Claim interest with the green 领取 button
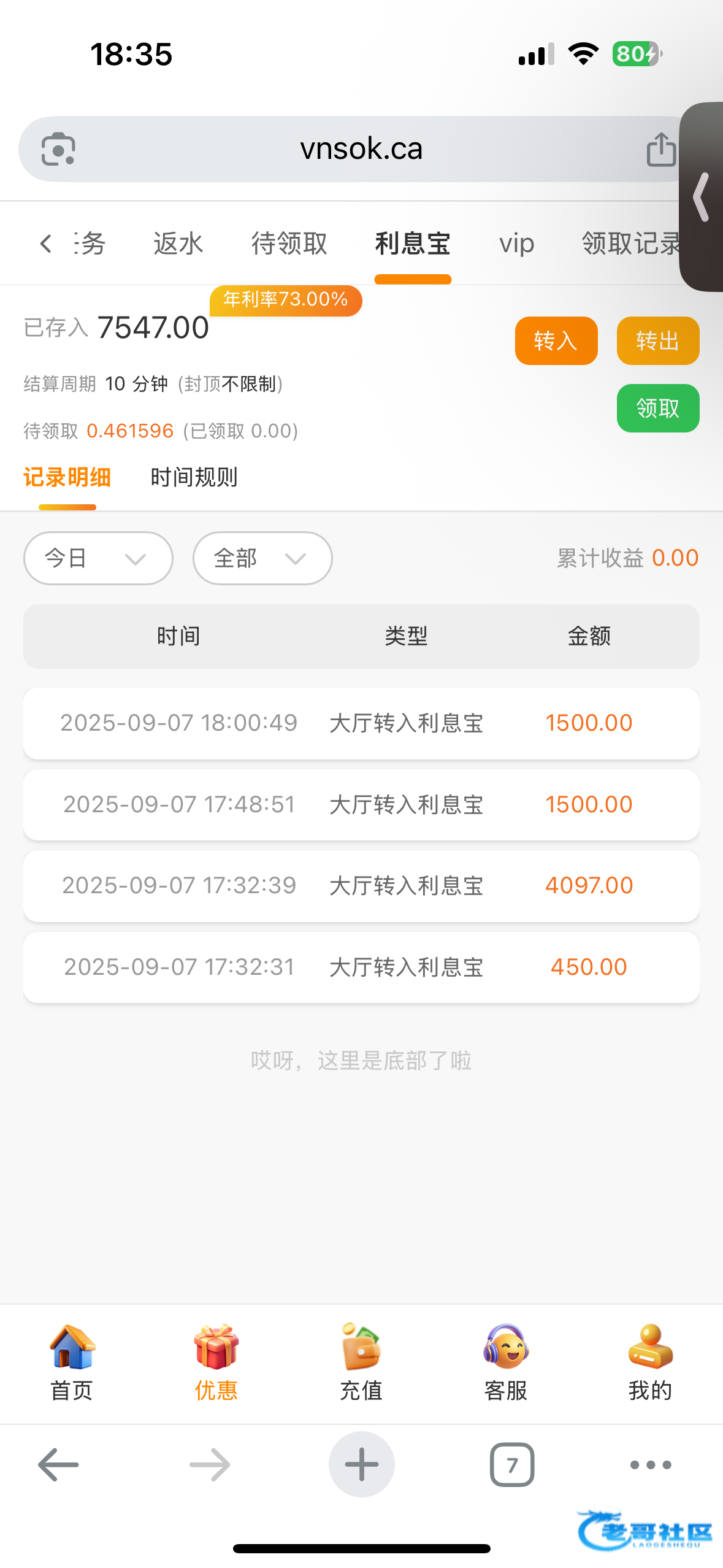The image size is (723, 1568). click(657, 408)
